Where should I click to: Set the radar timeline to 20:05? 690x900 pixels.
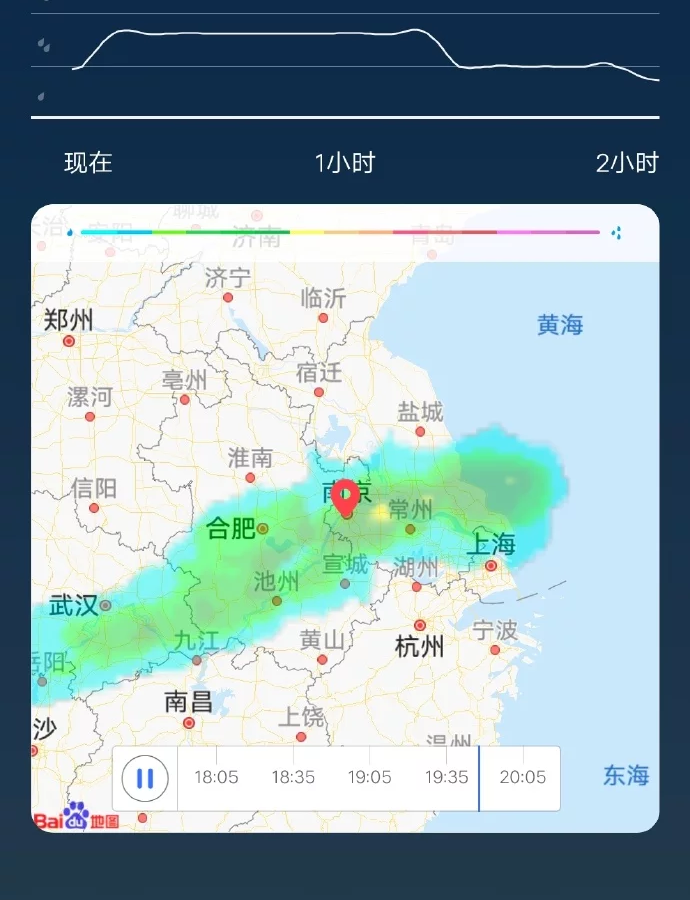[x=523, y=777]
